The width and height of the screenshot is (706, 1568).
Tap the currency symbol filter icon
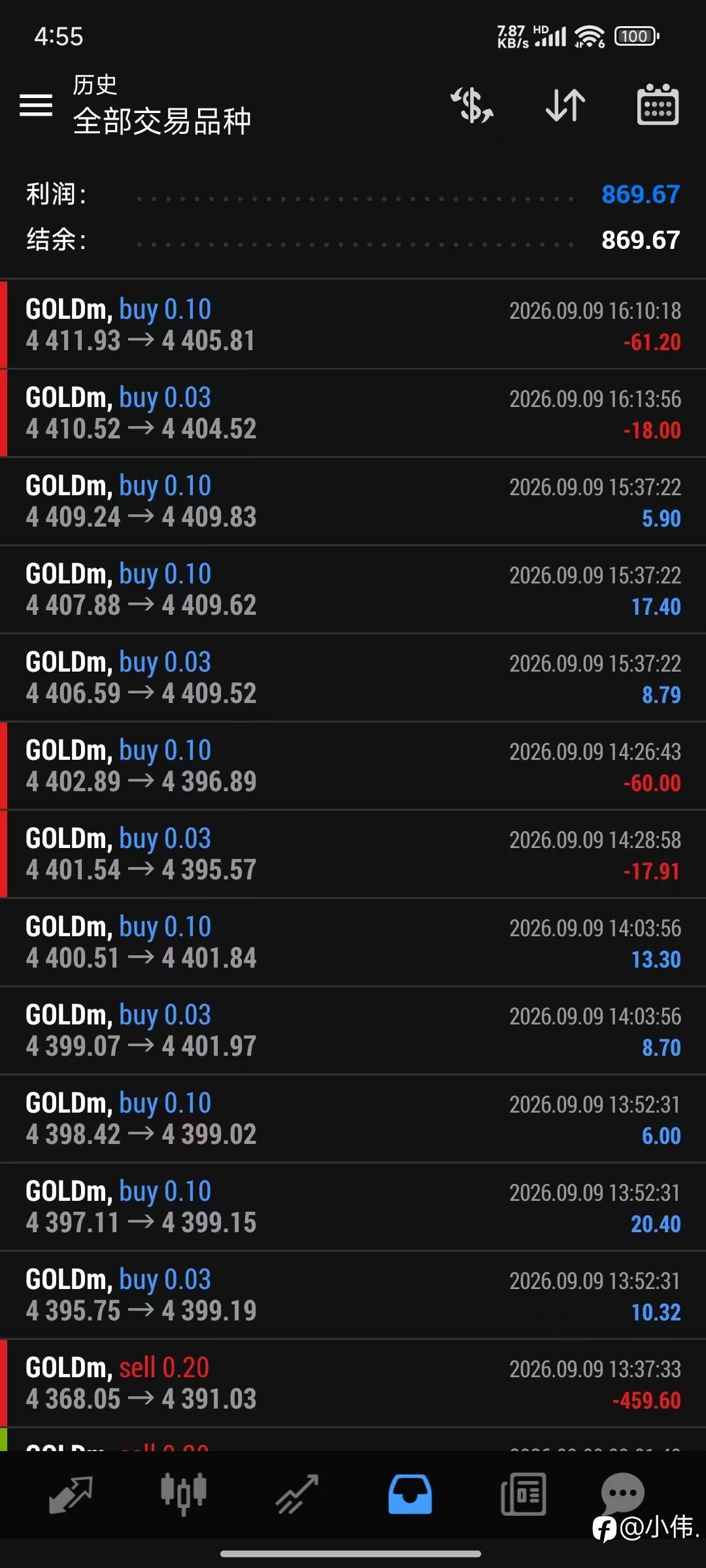click(x=472, y=105)
